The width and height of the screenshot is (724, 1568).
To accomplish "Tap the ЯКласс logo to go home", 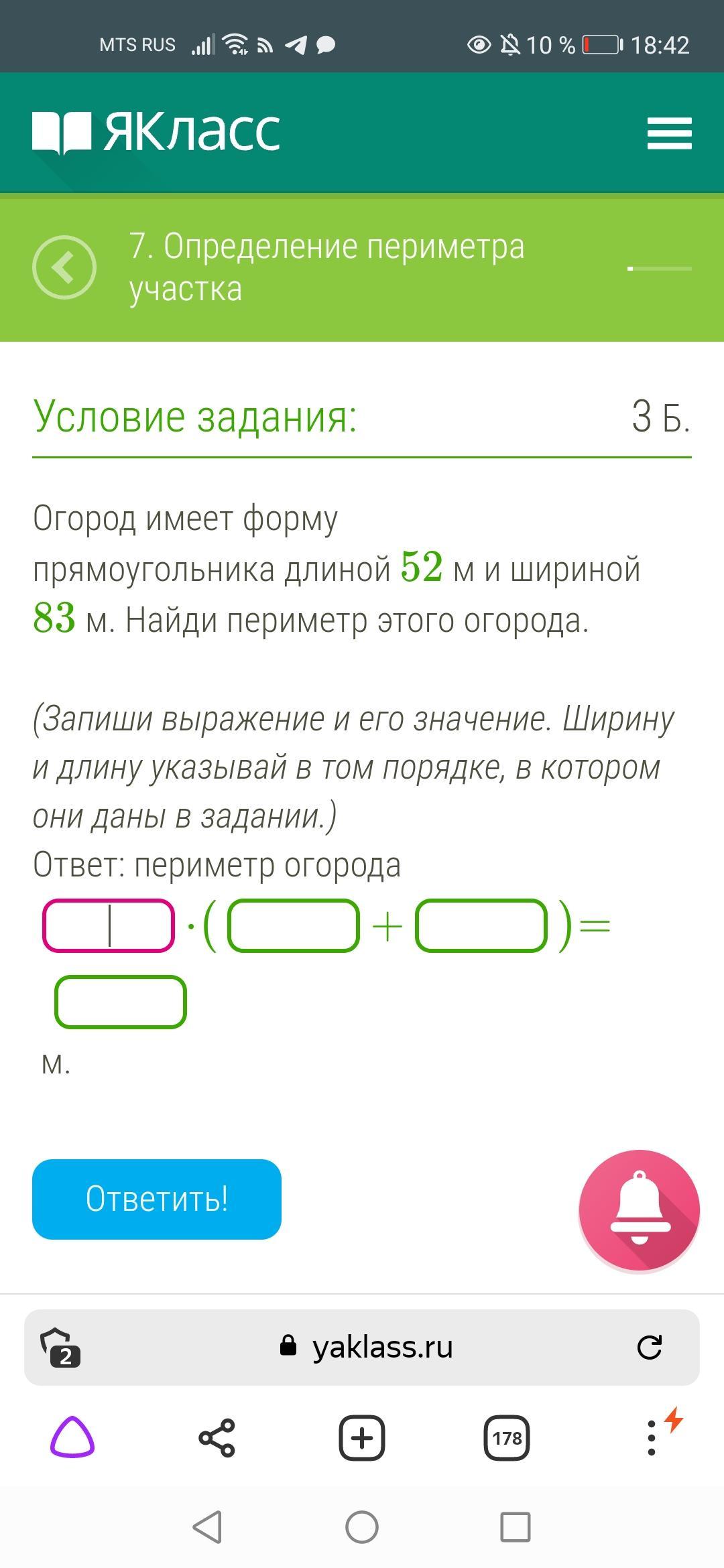I will pyautogui.click(x=156, y=132).
